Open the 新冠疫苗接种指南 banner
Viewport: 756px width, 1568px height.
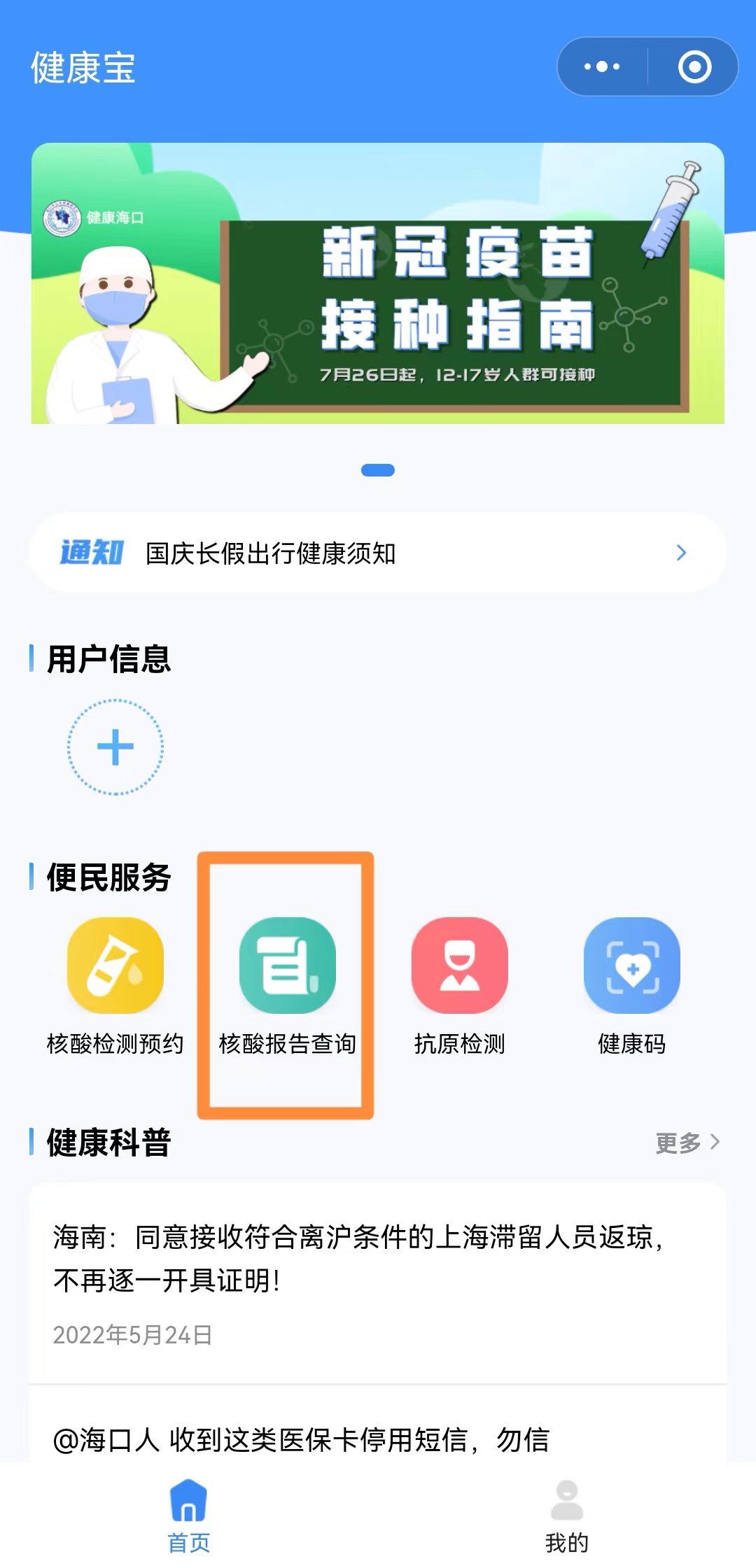click(x=378, y=283)
